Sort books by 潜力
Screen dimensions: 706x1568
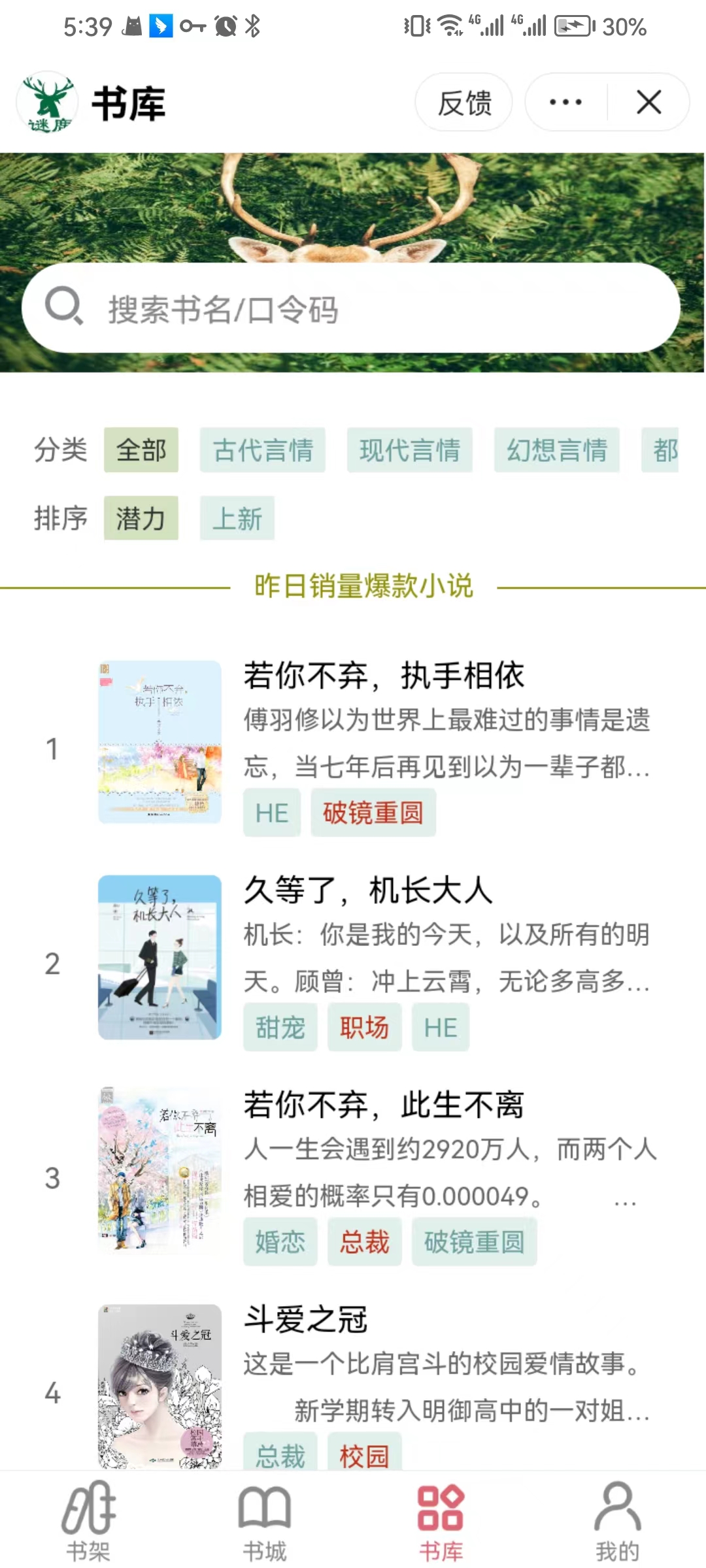tap(141, 518)
